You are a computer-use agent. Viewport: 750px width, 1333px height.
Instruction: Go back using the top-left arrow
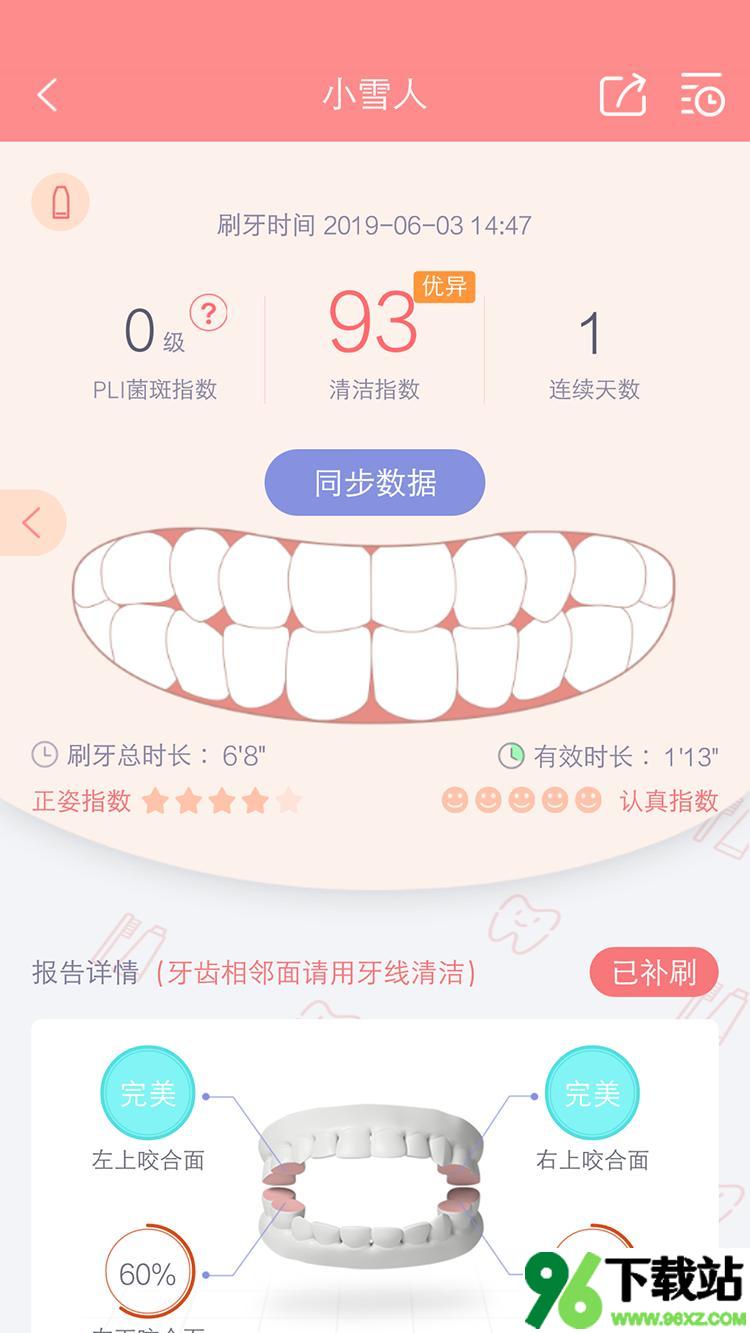tap(47, 95)
